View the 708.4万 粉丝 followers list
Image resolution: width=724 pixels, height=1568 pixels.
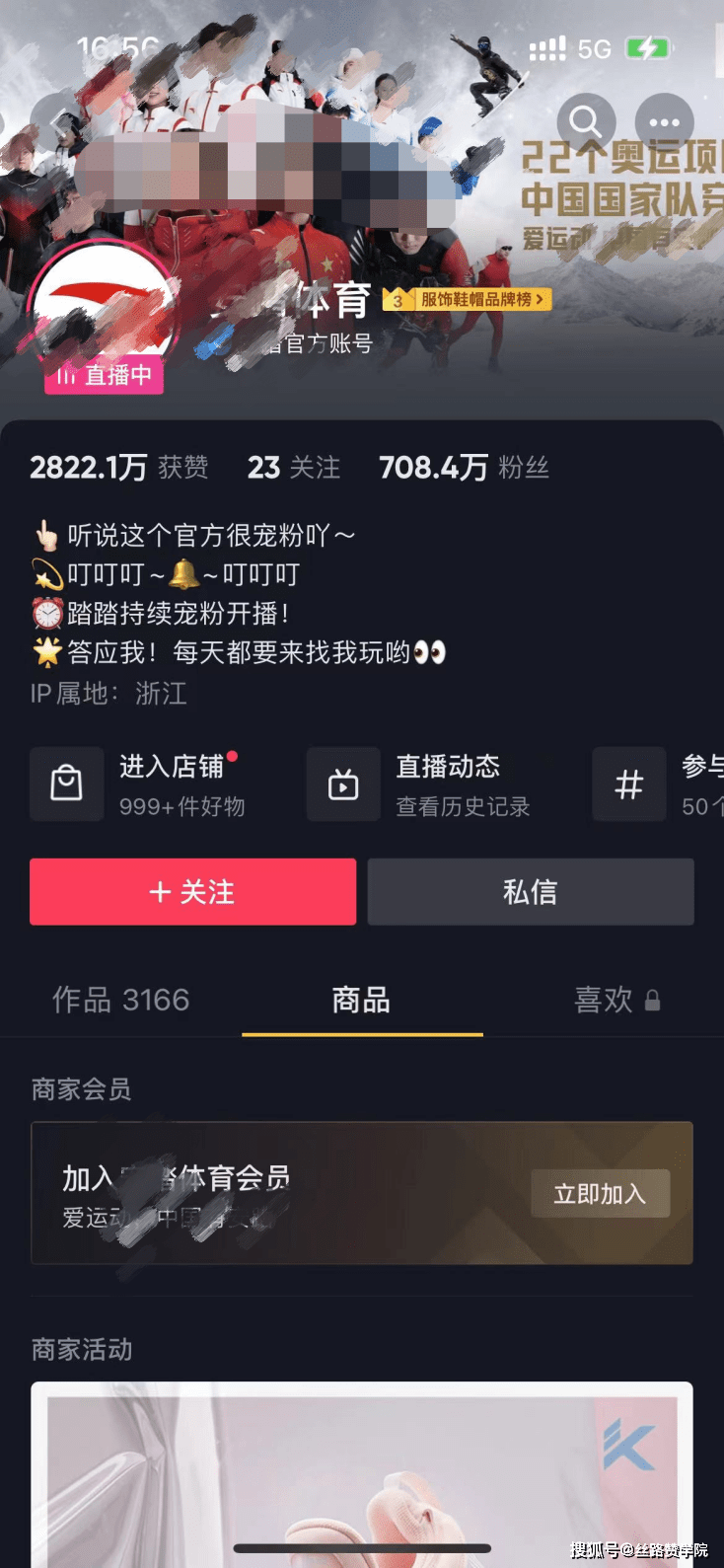tap(464, 467)
